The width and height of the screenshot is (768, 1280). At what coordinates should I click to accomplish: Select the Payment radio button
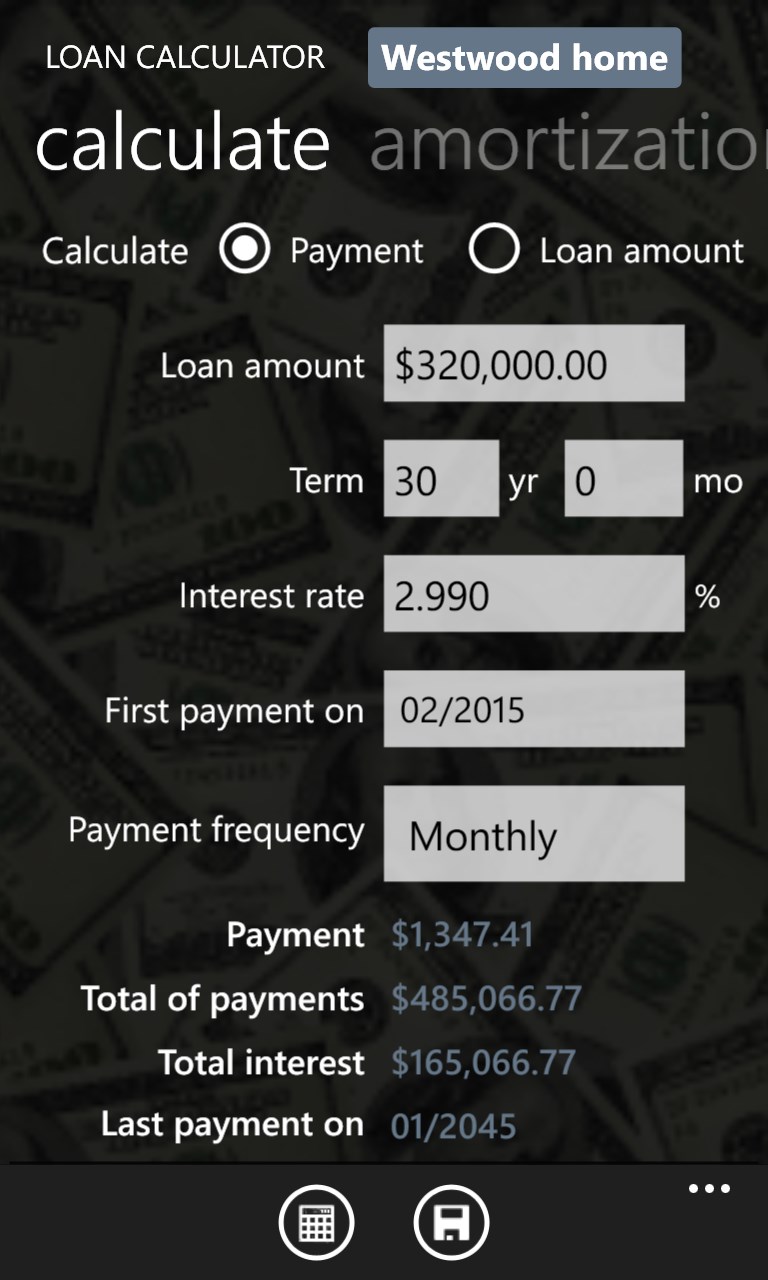point(245,250)
